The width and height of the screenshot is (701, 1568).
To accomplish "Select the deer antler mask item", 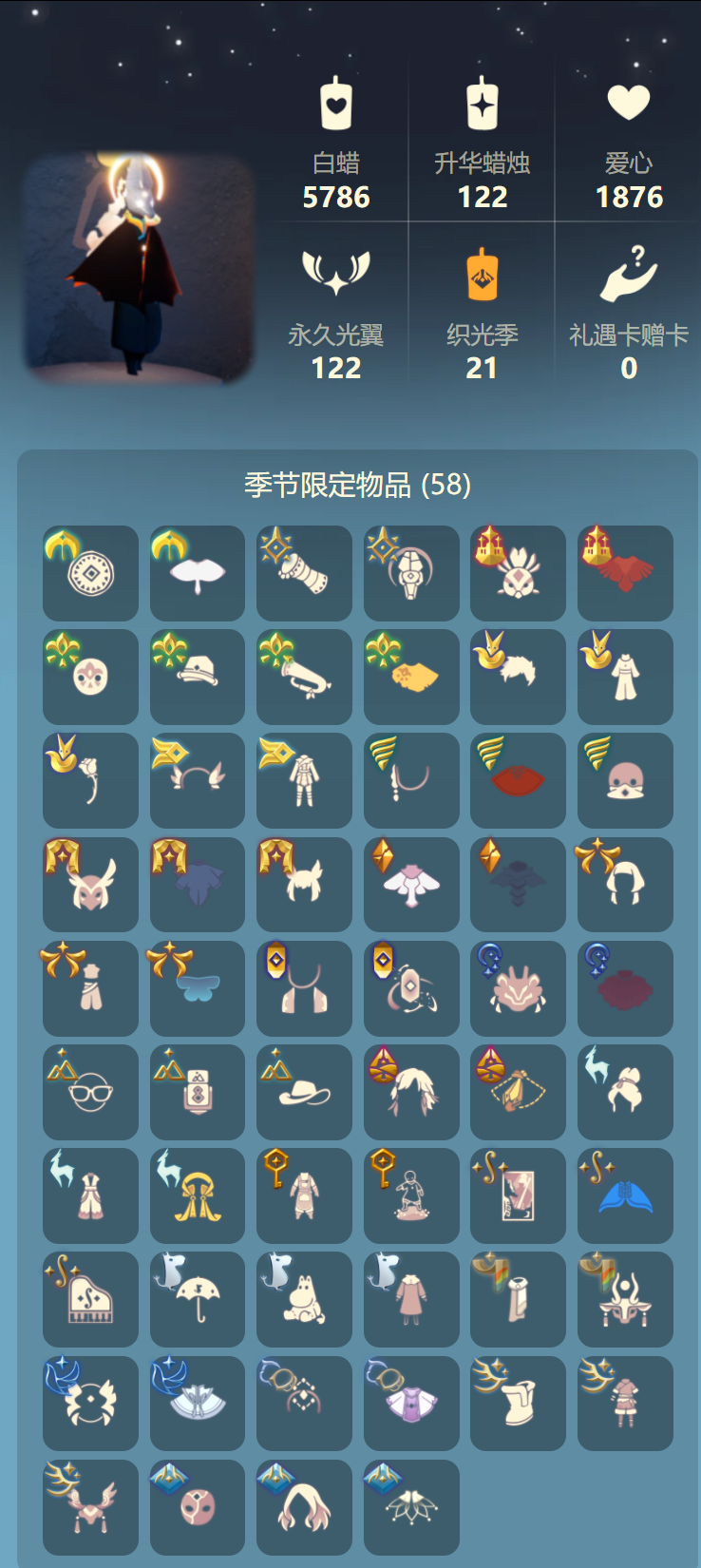I will (x=89, y=1507).
